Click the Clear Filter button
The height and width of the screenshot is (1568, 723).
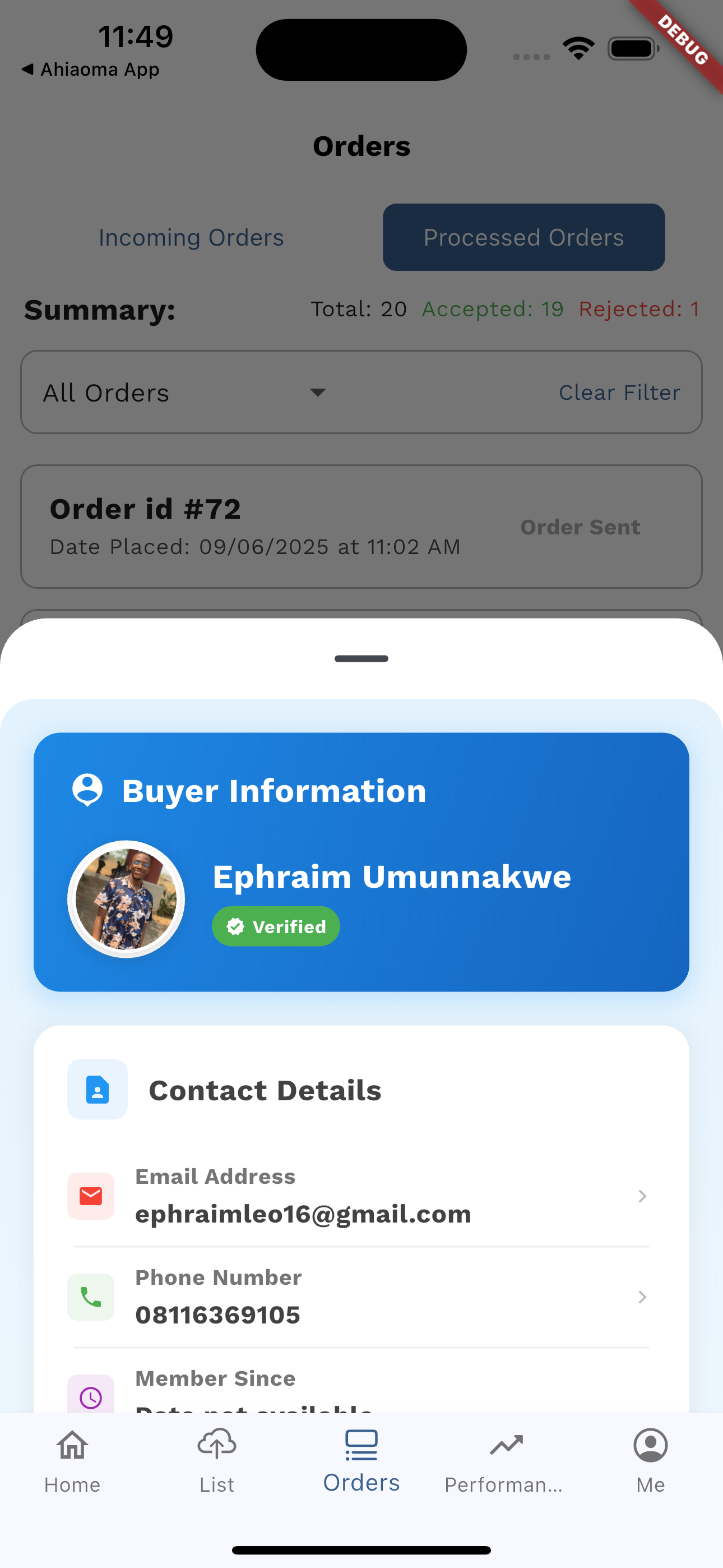(619, 392)
